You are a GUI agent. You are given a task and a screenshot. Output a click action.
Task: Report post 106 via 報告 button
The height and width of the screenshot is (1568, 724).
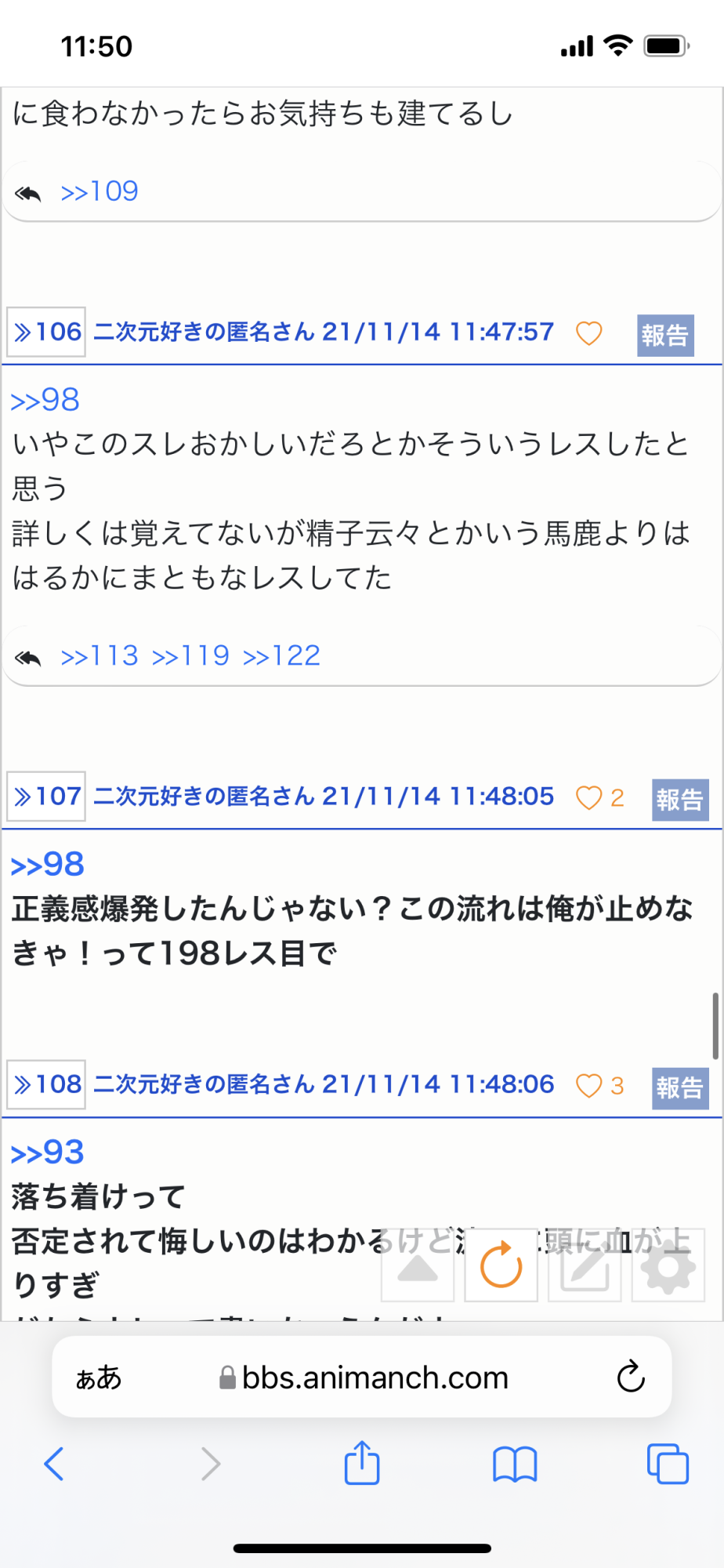664,336
